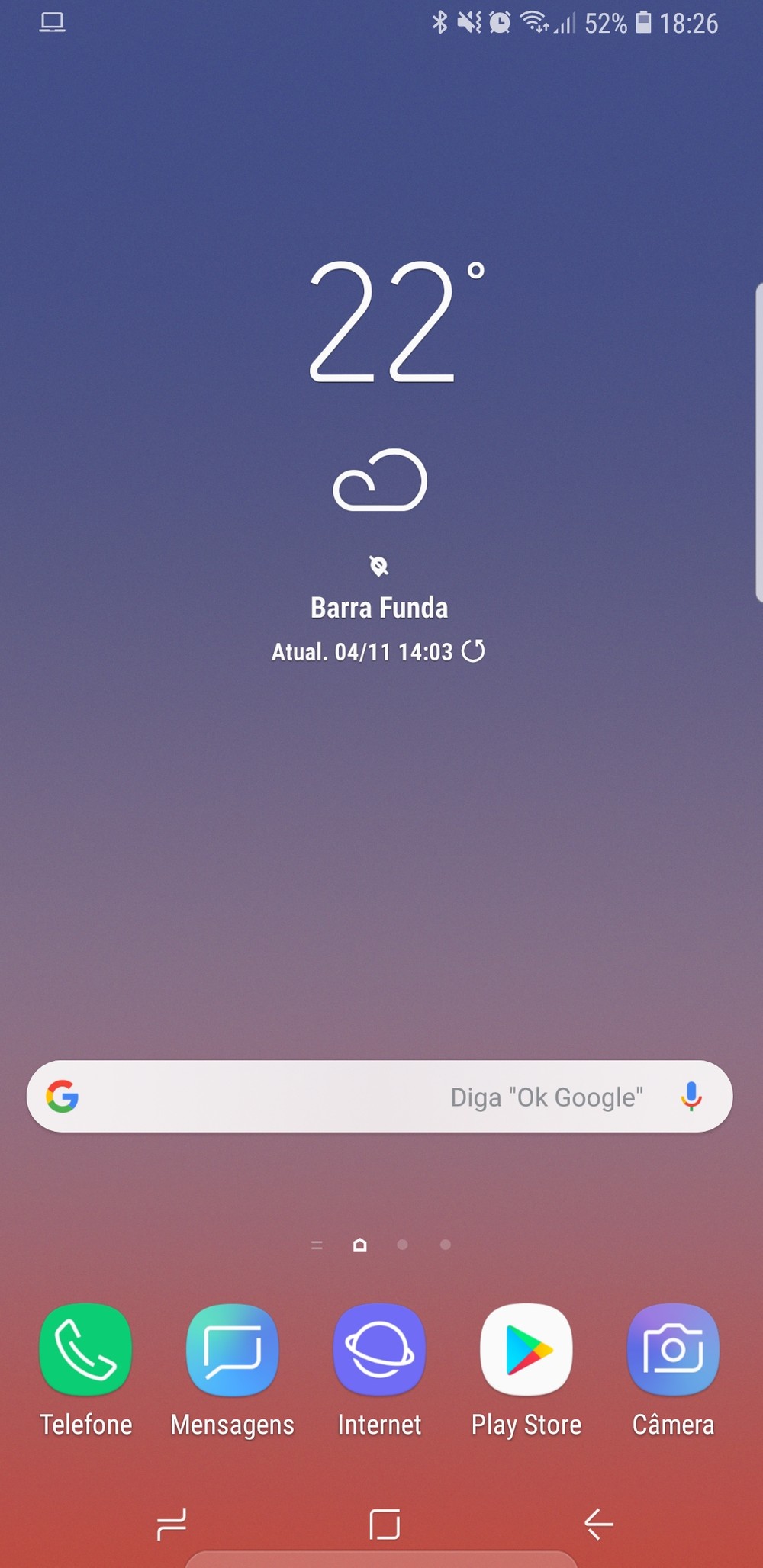Start voice search with the microphone
Viewport: 763px width, 1568px height.
point(691,1096)
